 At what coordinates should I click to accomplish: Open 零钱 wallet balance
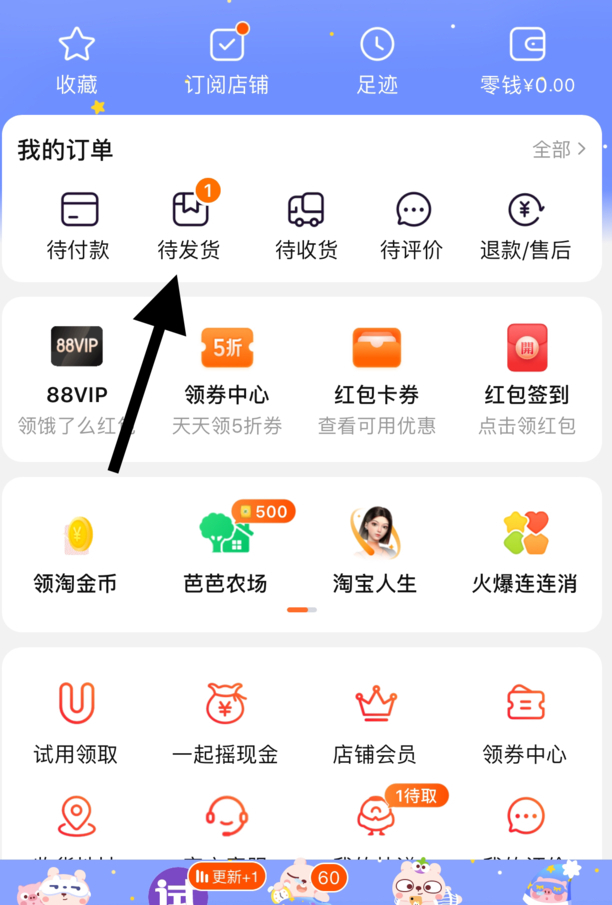click(x=527, y=61)
